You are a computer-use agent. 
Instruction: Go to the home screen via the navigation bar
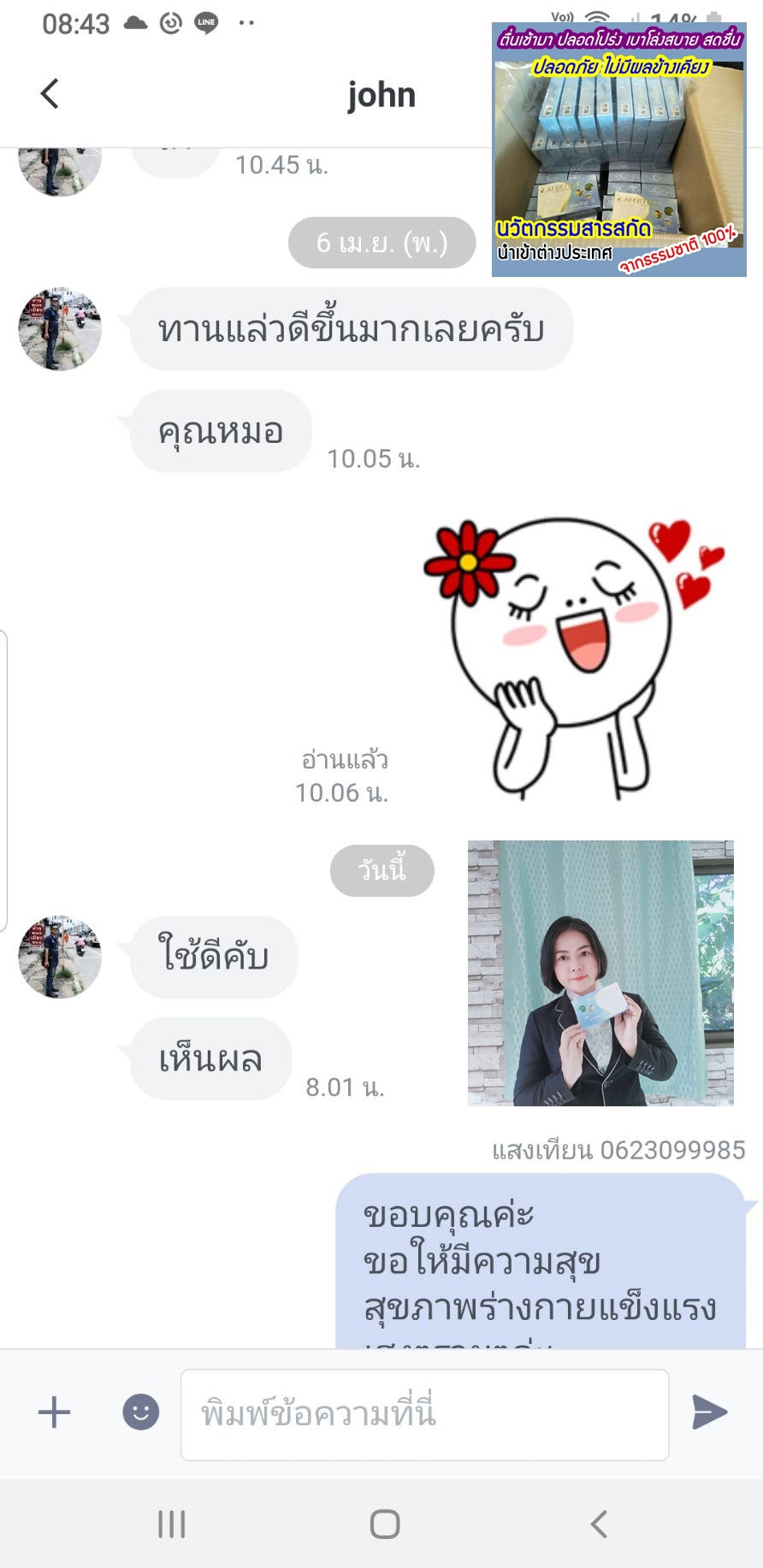(384, 1524)
